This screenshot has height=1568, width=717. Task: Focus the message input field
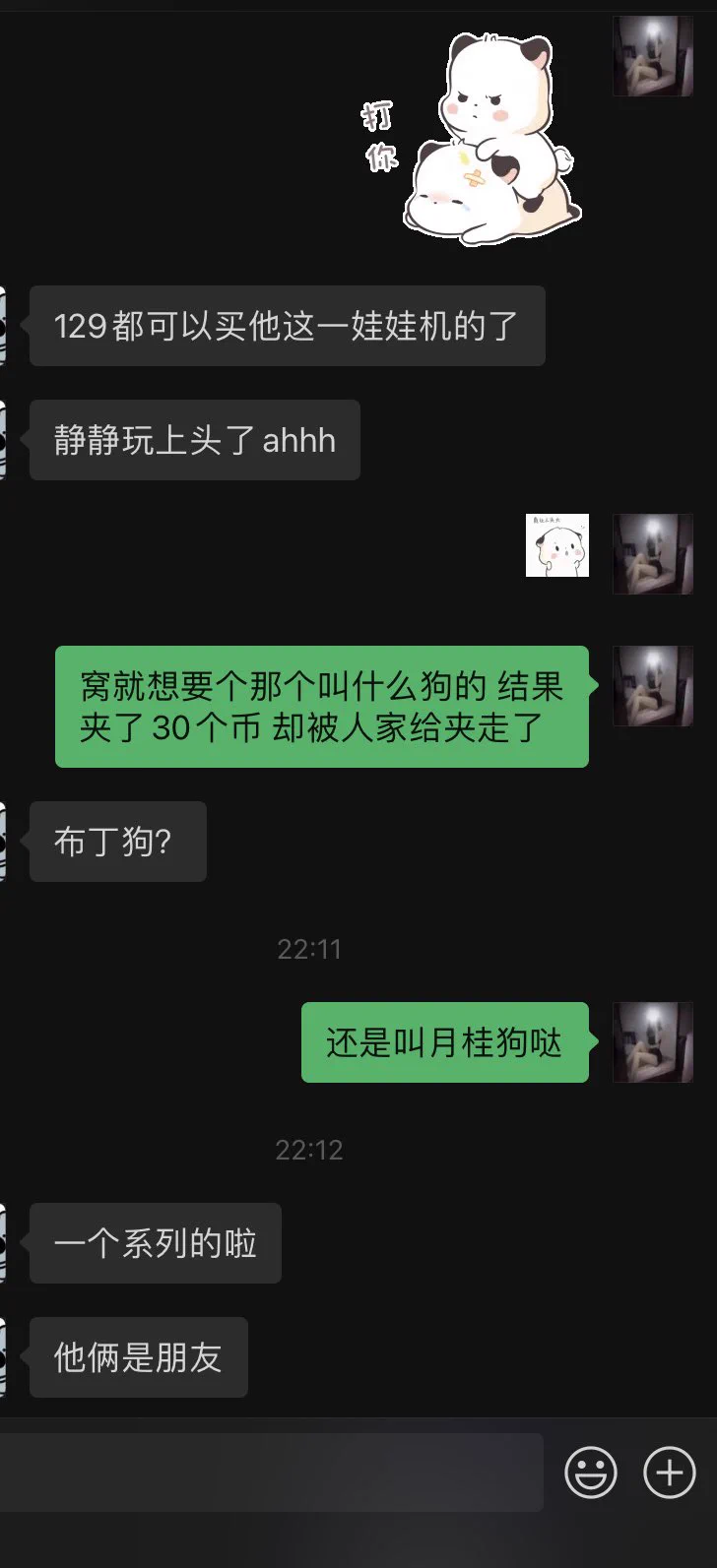(x=271, y=1473)
